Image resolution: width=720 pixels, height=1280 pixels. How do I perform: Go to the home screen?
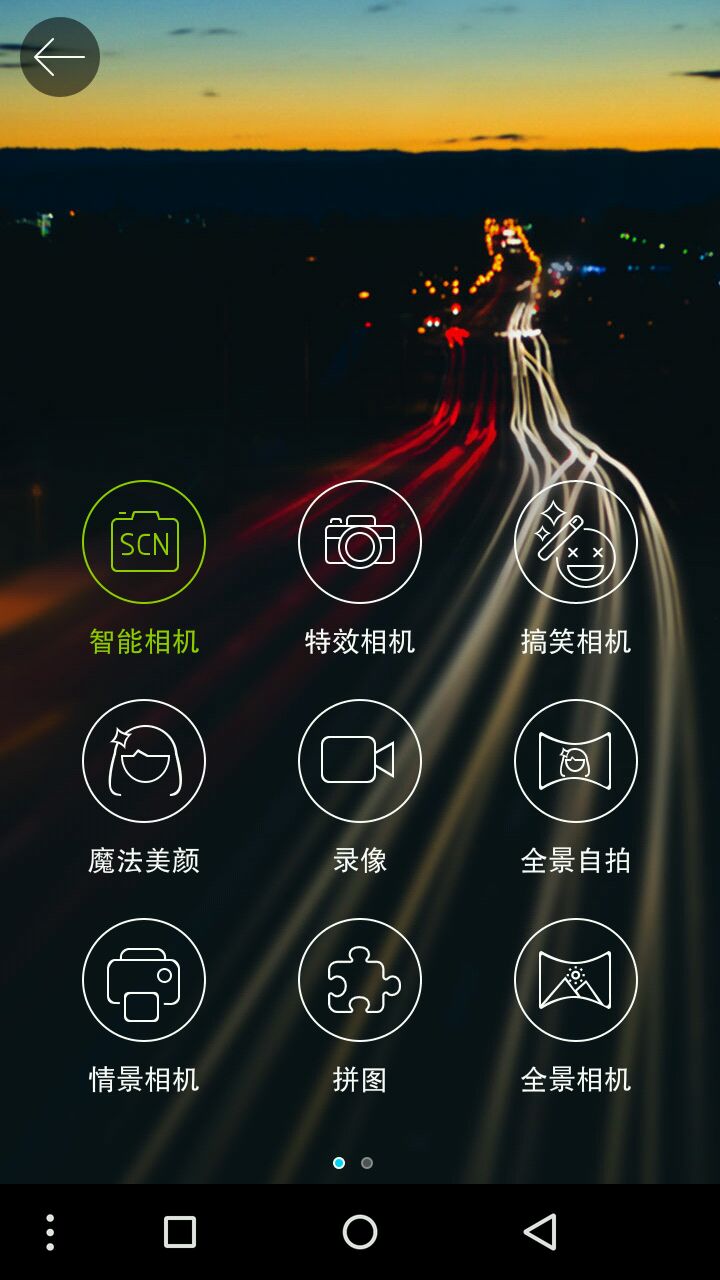(360, 1232)
